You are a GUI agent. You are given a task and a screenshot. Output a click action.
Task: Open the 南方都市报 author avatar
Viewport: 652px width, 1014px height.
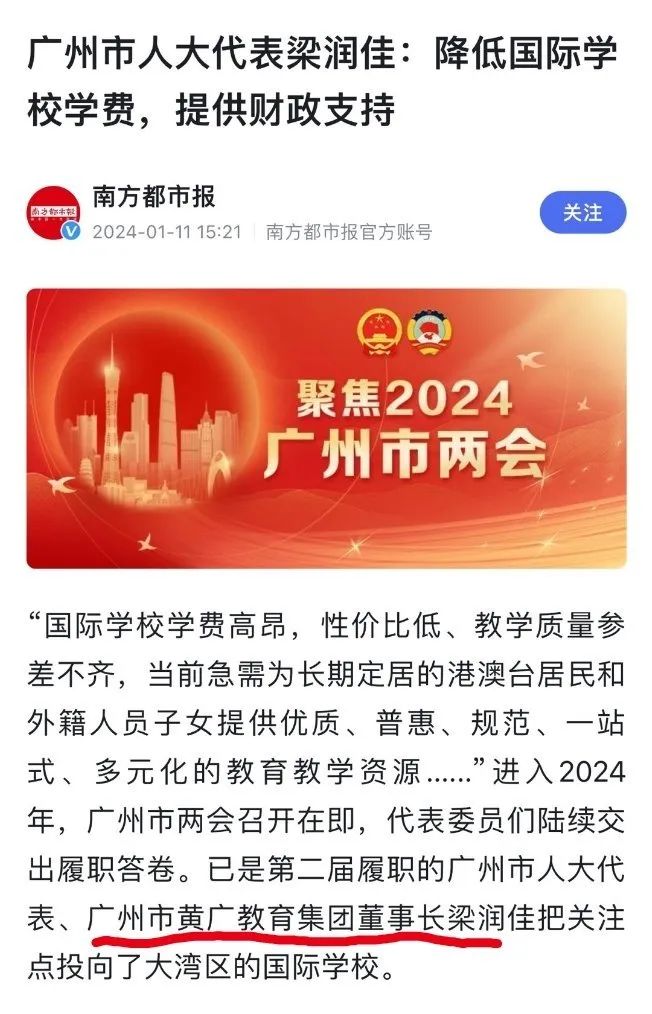click(x=54, y=213)
